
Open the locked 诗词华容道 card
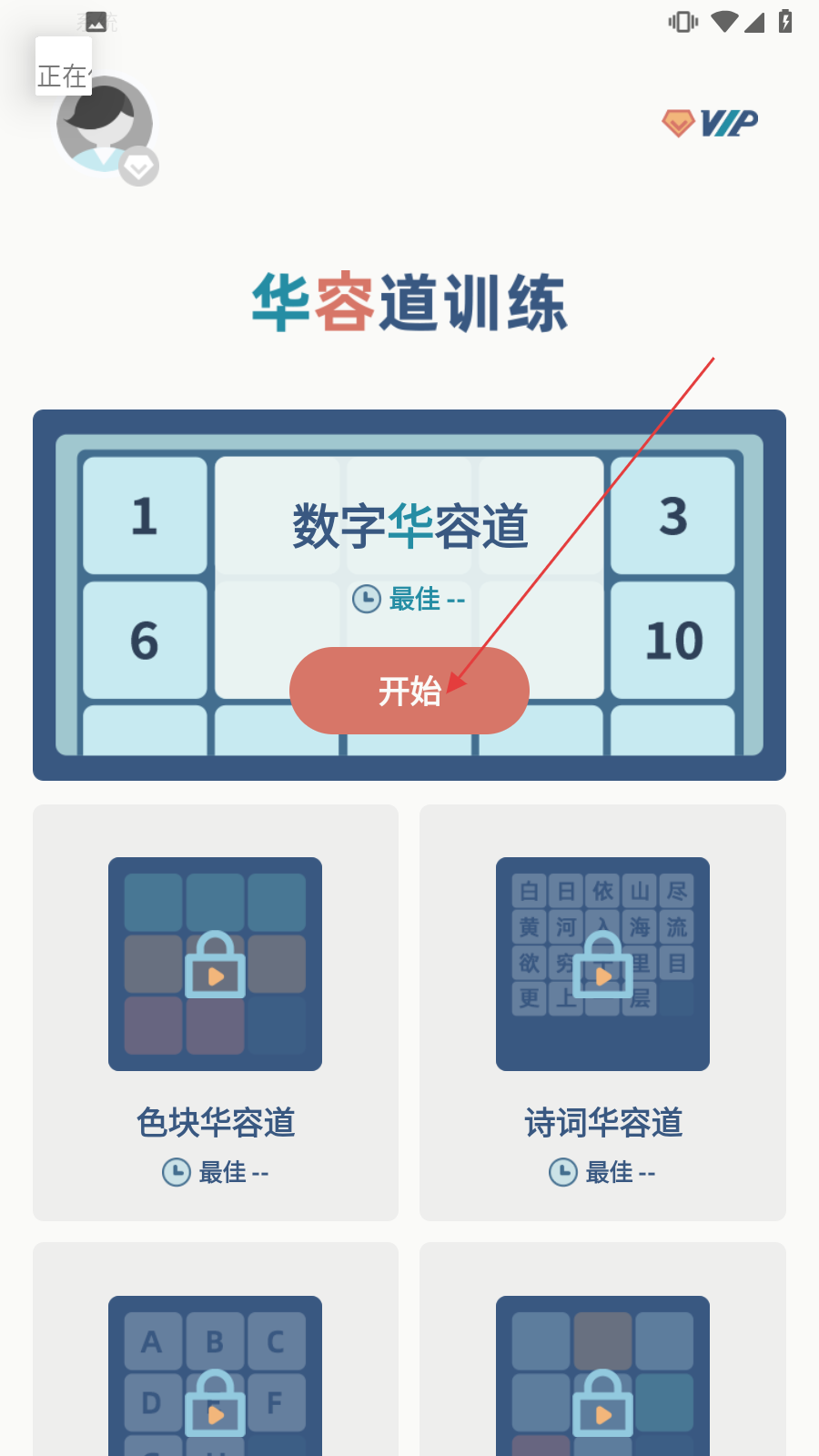click(x=602, y=1013)
